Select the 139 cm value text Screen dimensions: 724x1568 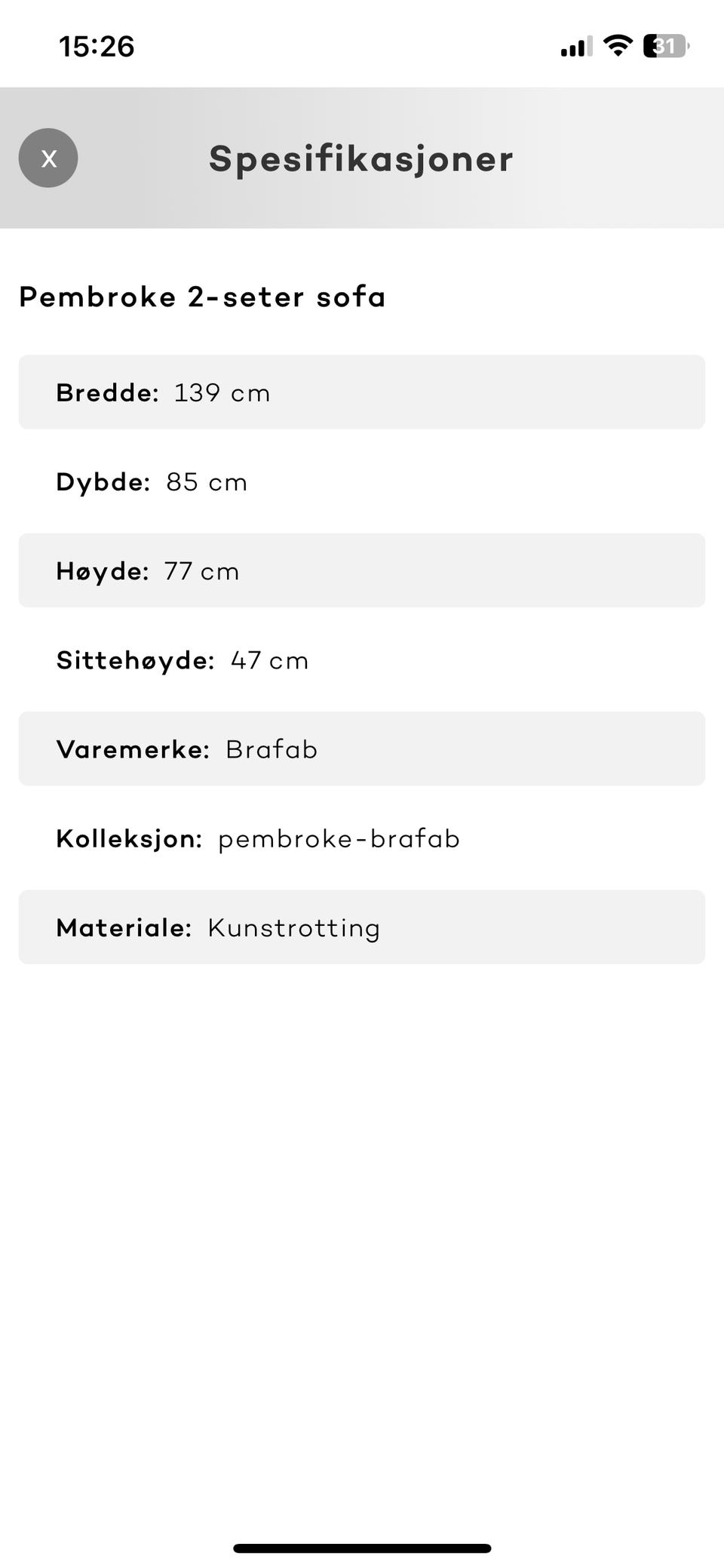click(222, 392)
